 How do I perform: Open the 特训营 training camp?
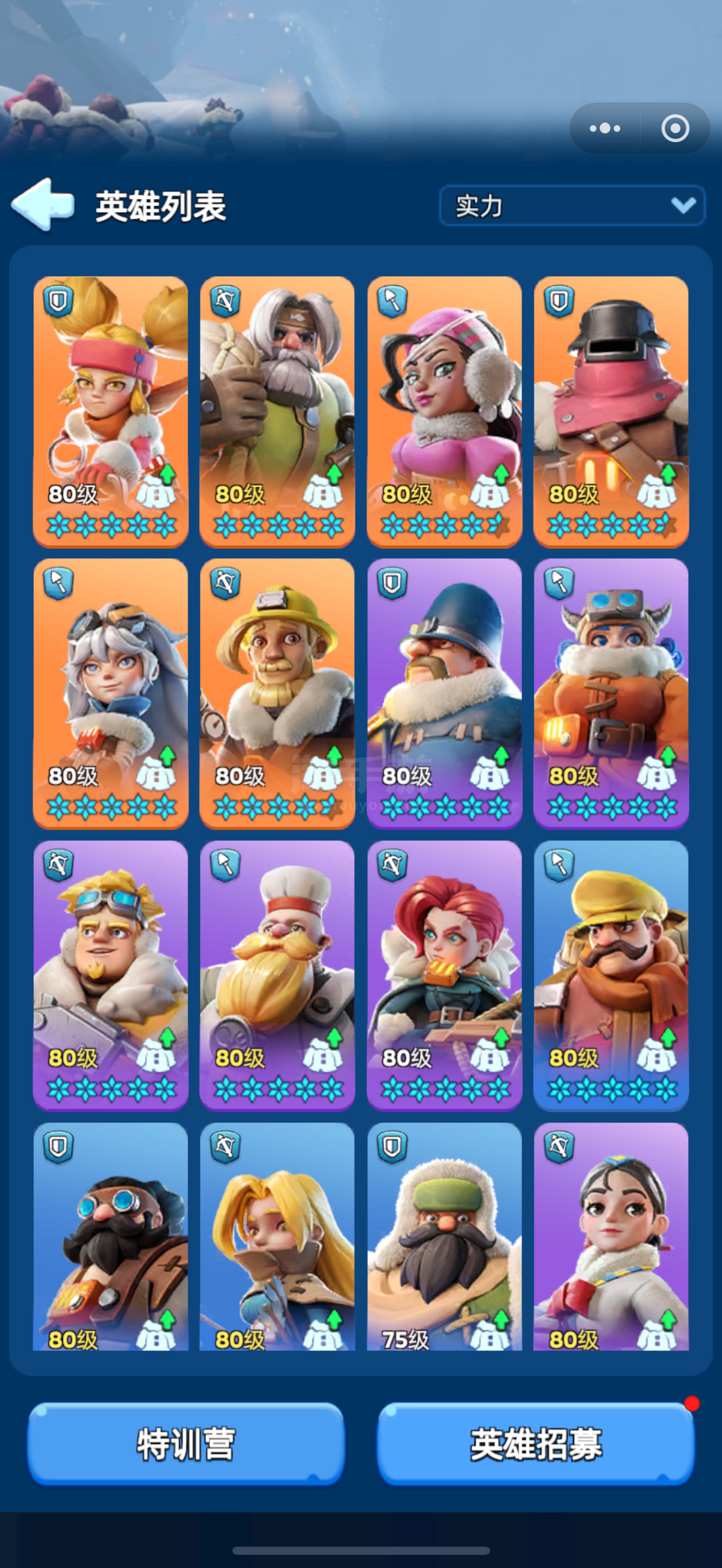pyautogui.click(x=185, y=1443)
